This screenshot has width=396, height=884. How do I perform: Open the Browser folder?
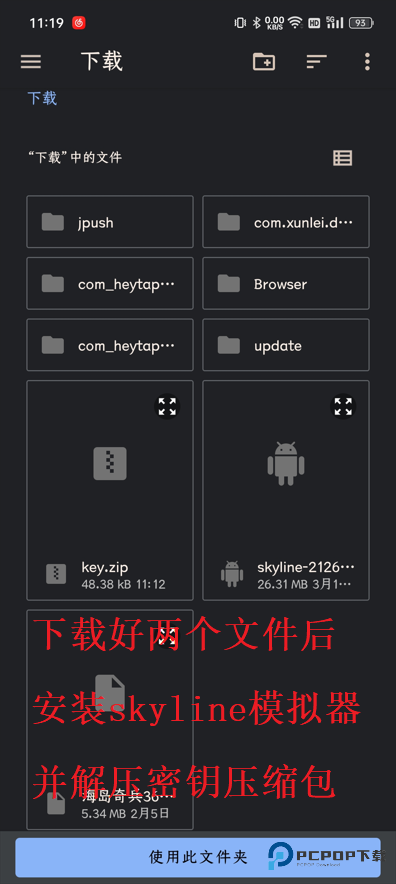click(x=286, y=283)
